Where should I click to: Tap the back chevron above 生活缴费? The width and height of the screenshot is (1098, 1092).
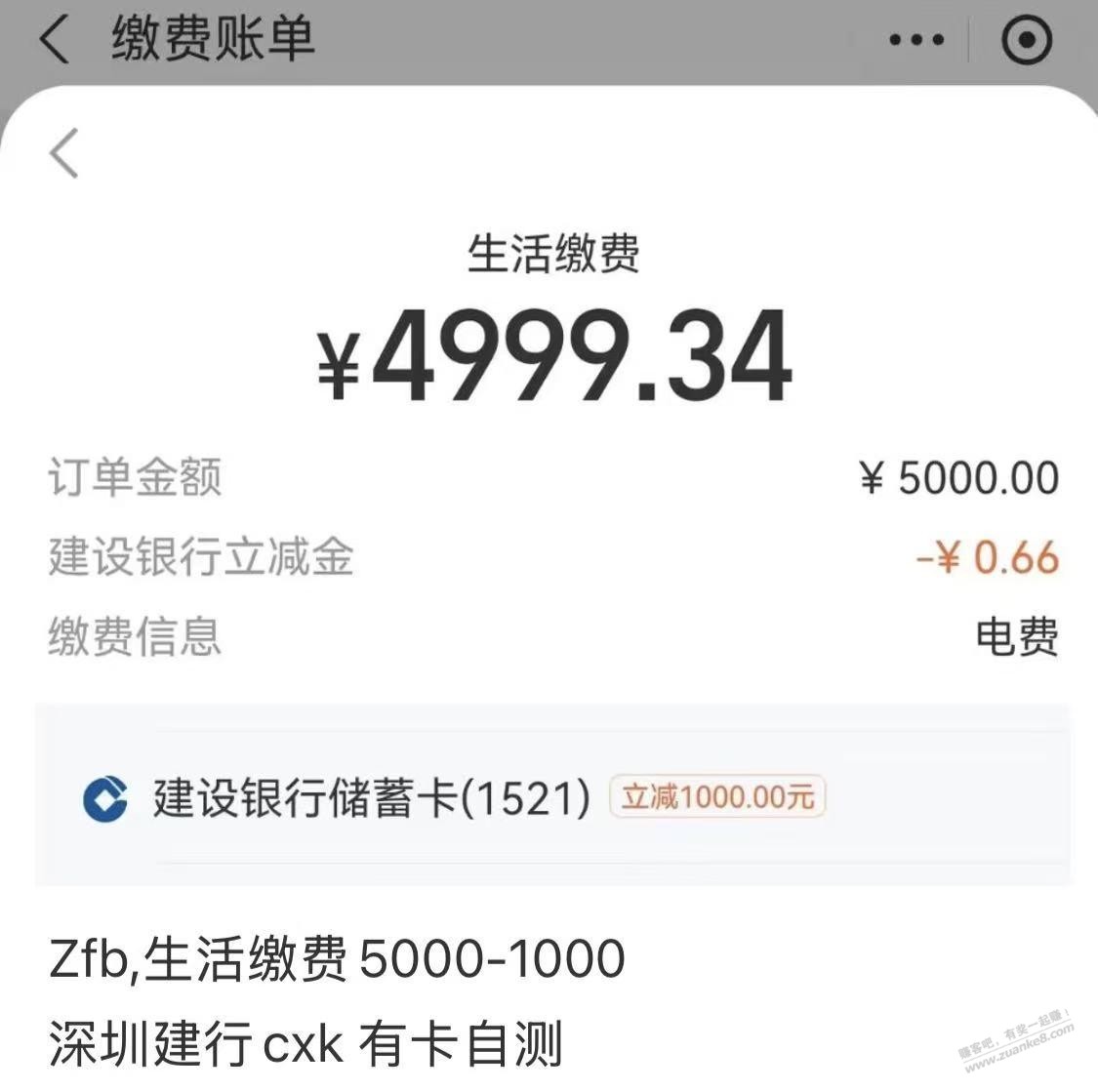point(64,153)
